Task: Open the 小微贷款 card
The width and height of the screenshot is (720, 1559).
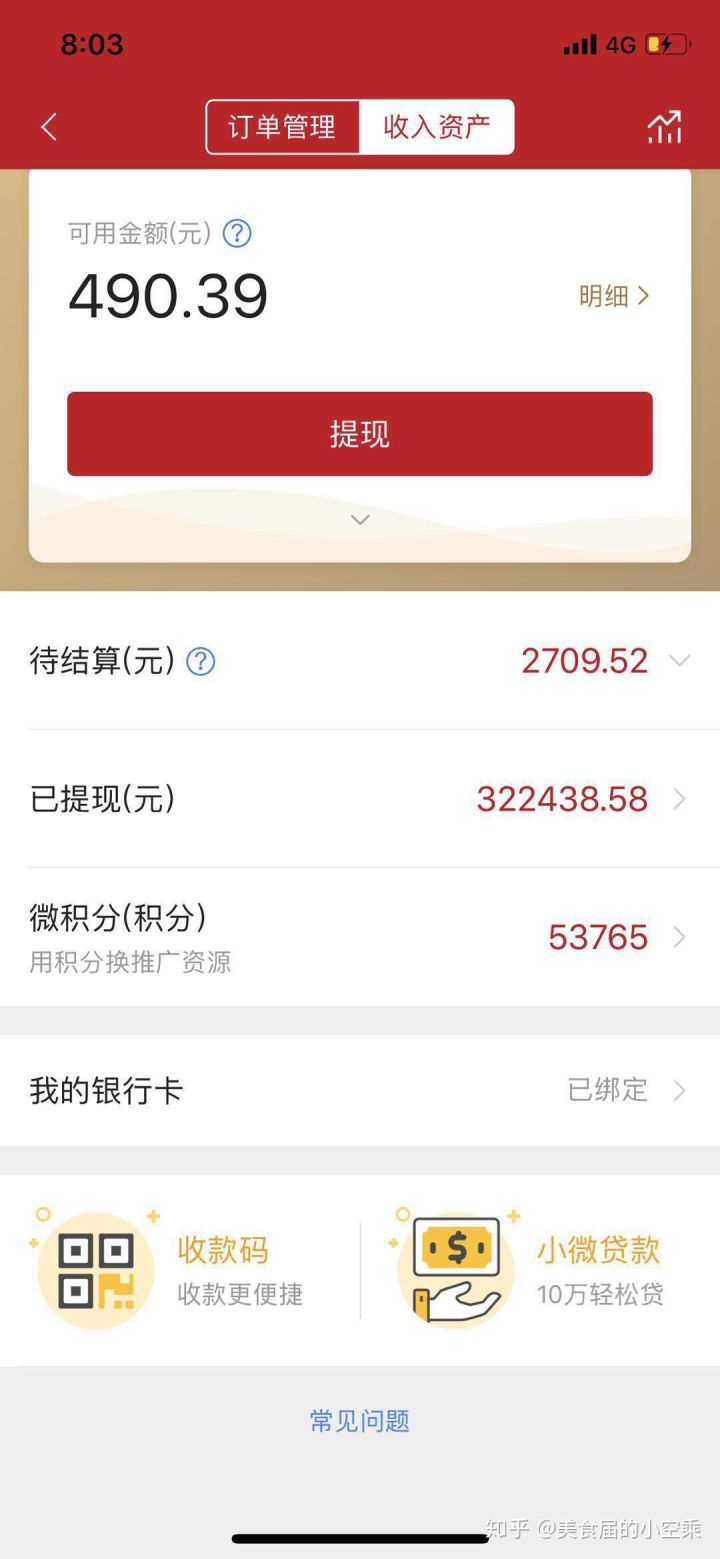Action: tap(540, 1270)
